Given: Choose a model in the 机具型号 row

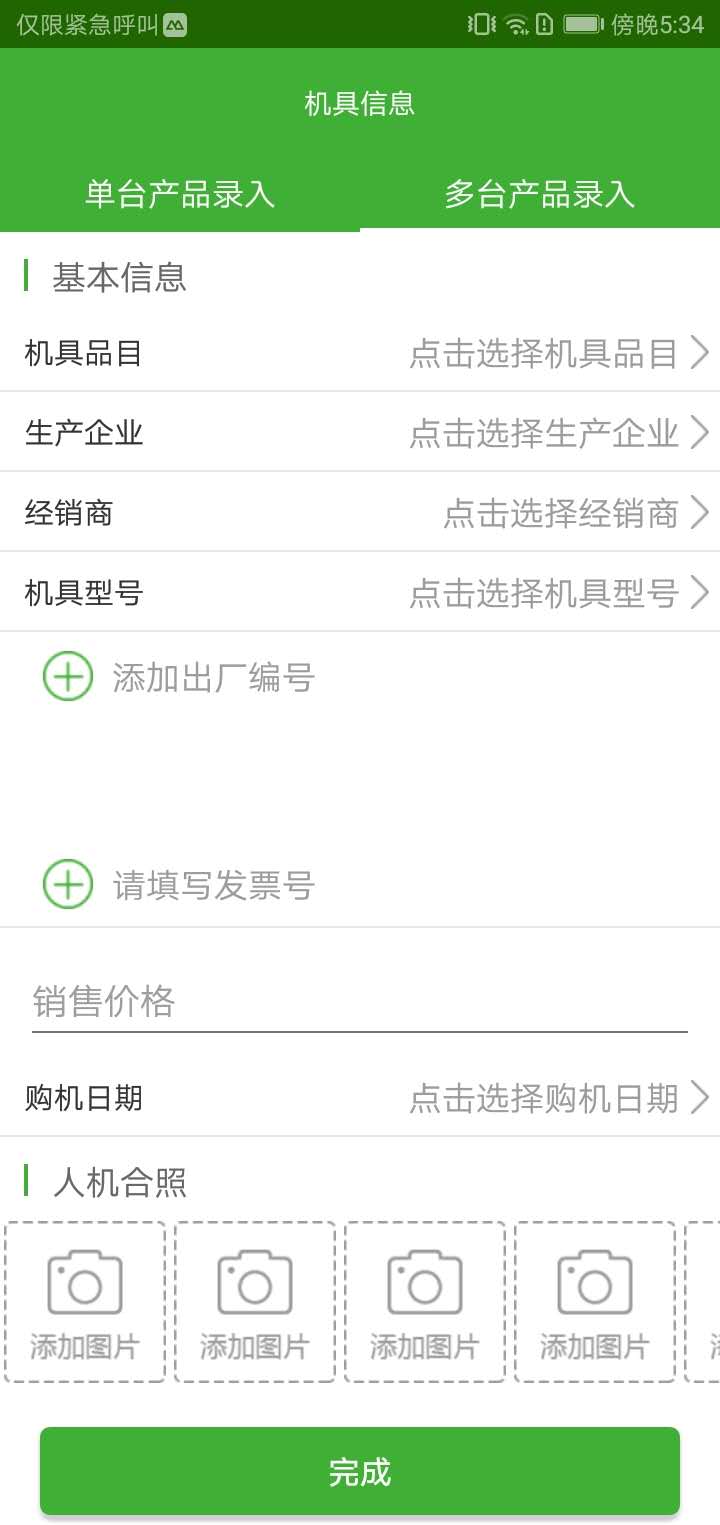Looking at the screenshot, I should [x=360, y=593].
